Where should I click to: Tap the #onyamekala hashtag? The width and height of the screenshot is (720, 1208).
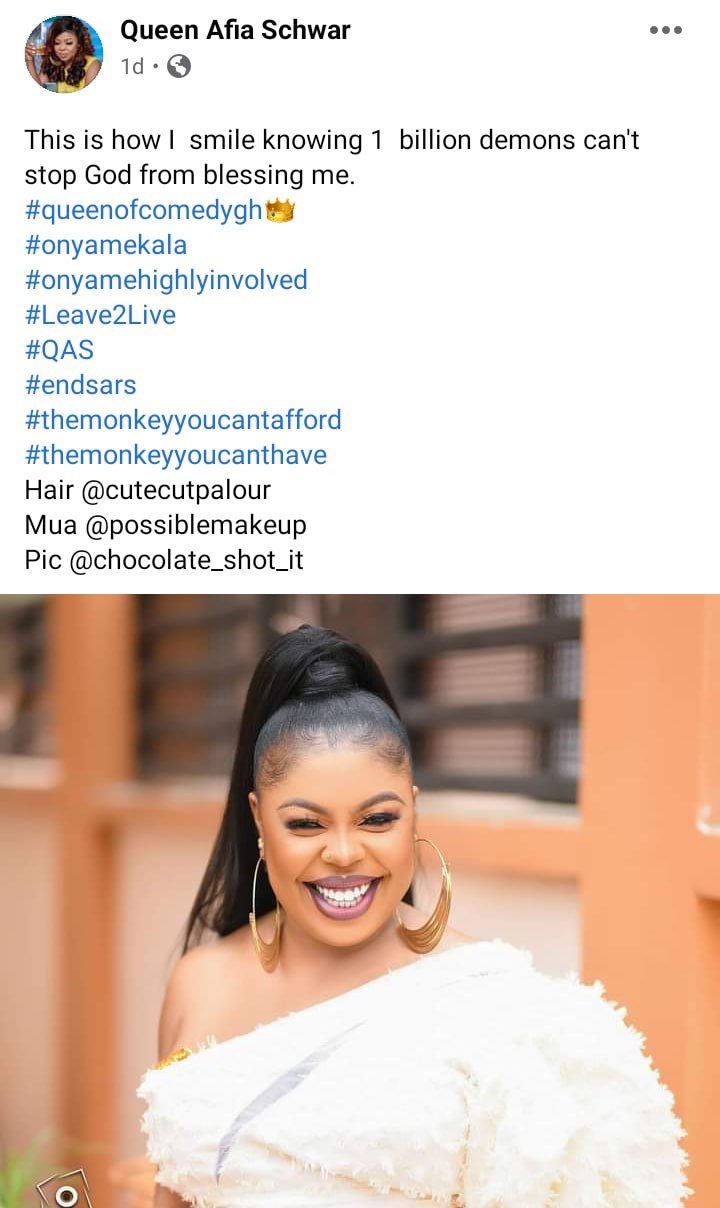(x=106, y=245)
